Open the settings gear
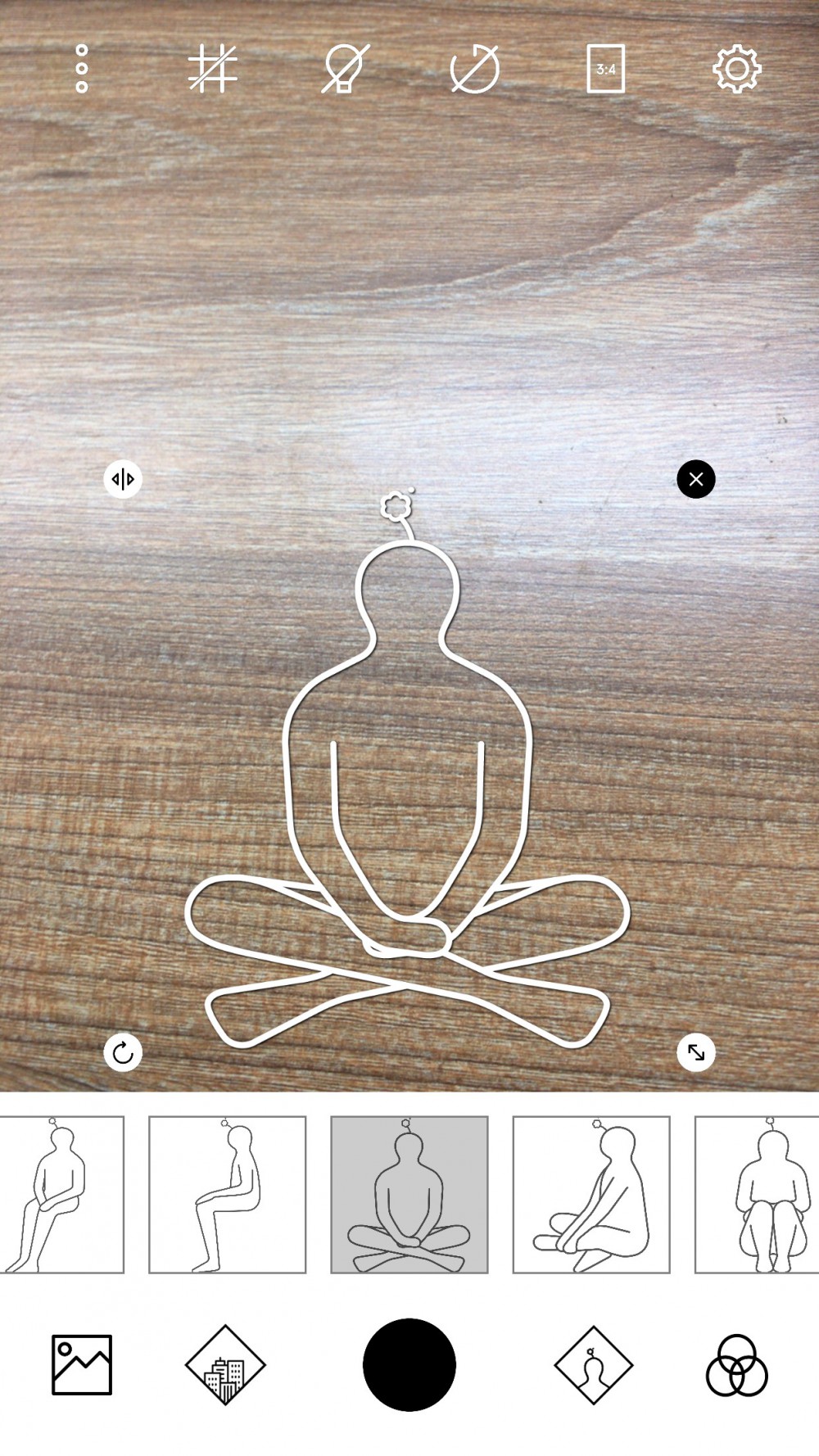 point(737,69)
